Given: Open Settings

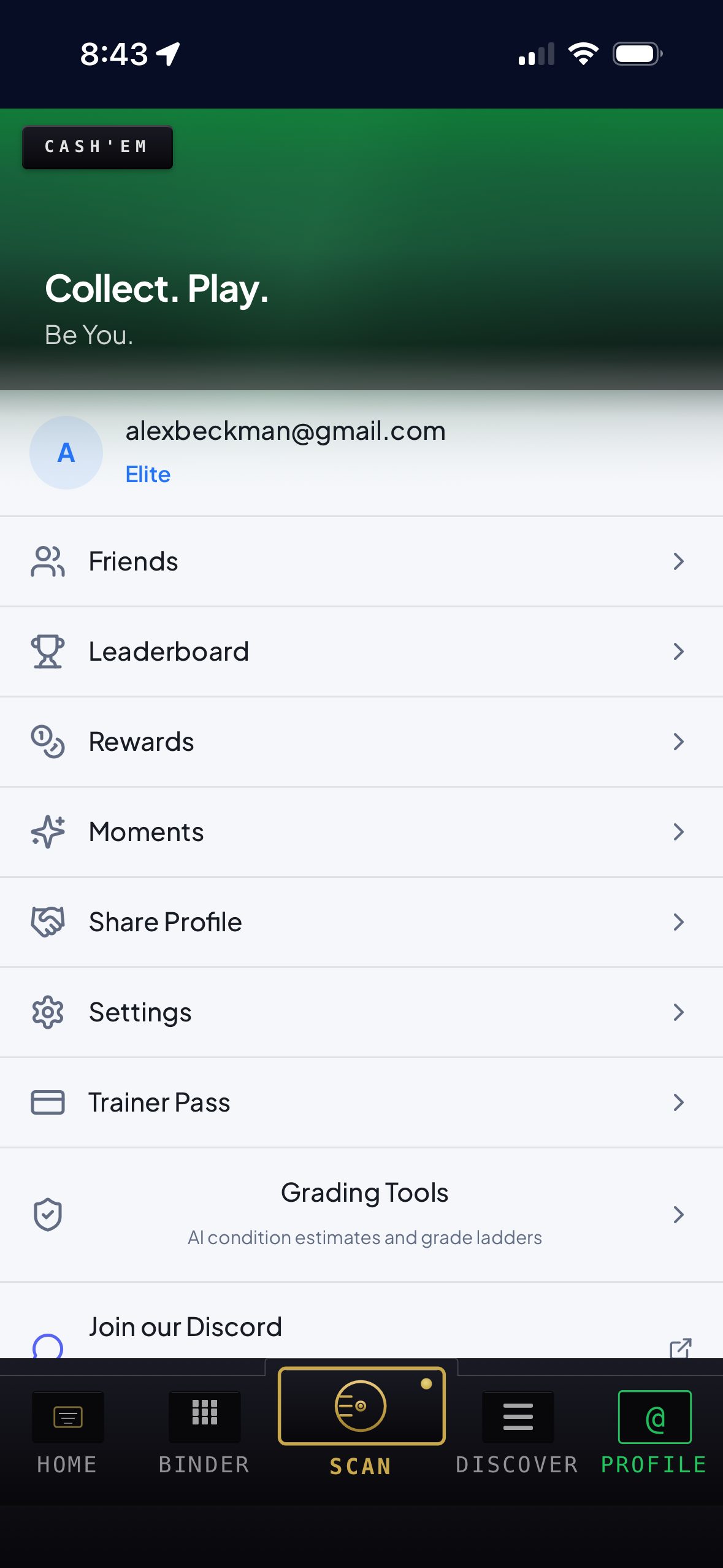Looking at the screenshot, I should click(x=361, y=1012).
